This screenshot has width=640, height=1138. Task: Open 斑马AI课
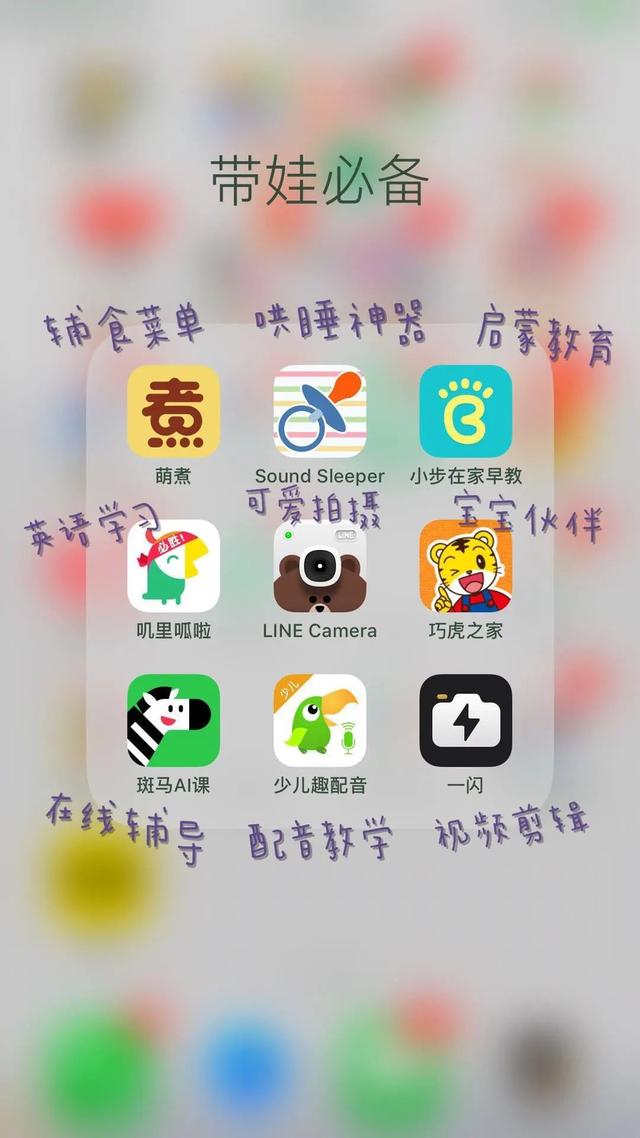[x=173, y=720]
